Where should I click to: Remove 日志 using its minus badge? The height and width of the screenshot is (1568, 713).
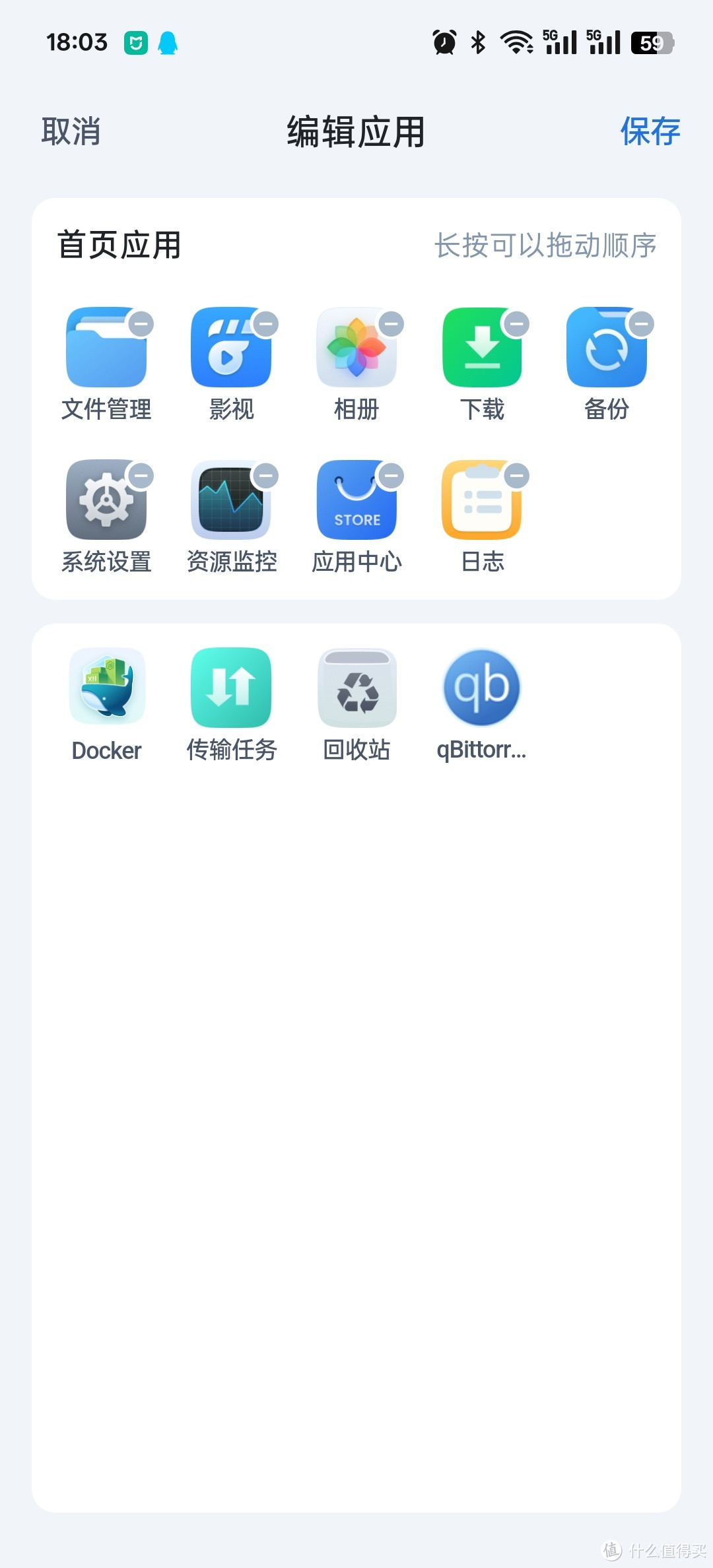(x=517, y=476)
